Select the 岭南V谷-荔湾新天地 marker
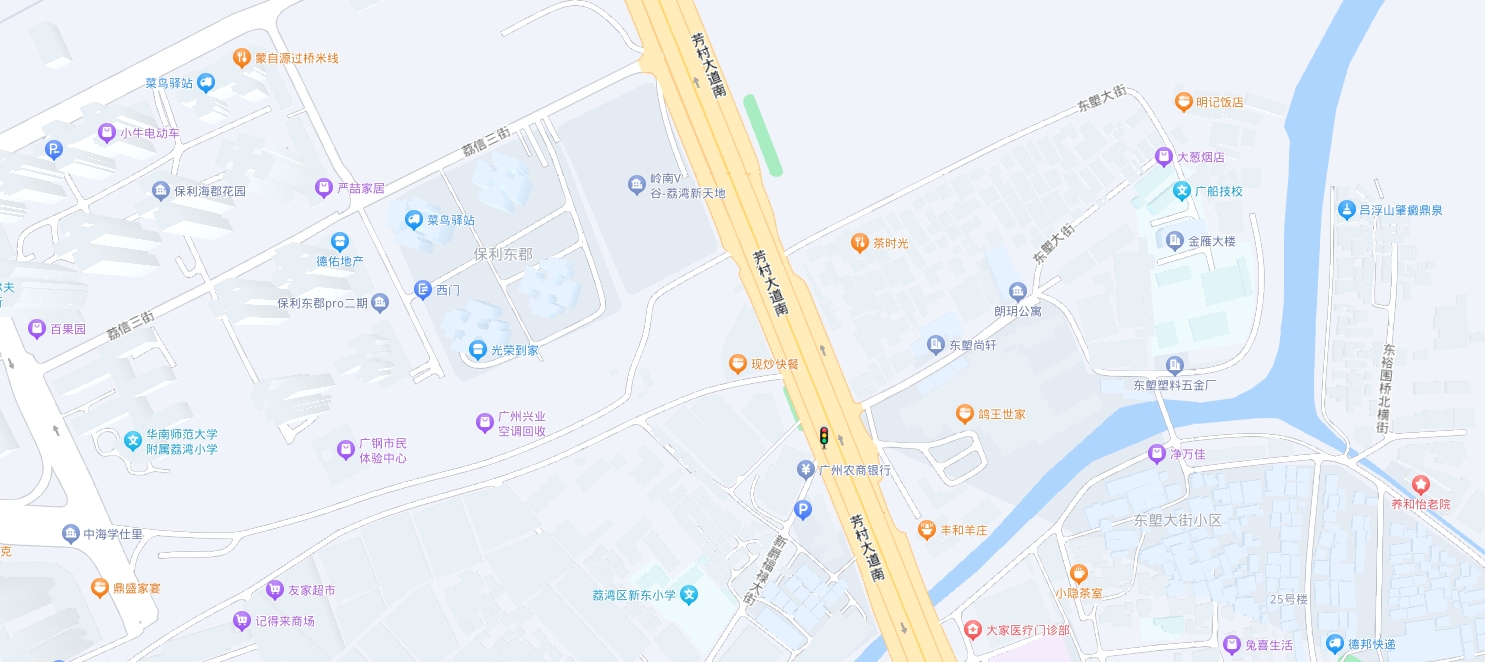1485x662 pixels. click(x=637, y=185)
